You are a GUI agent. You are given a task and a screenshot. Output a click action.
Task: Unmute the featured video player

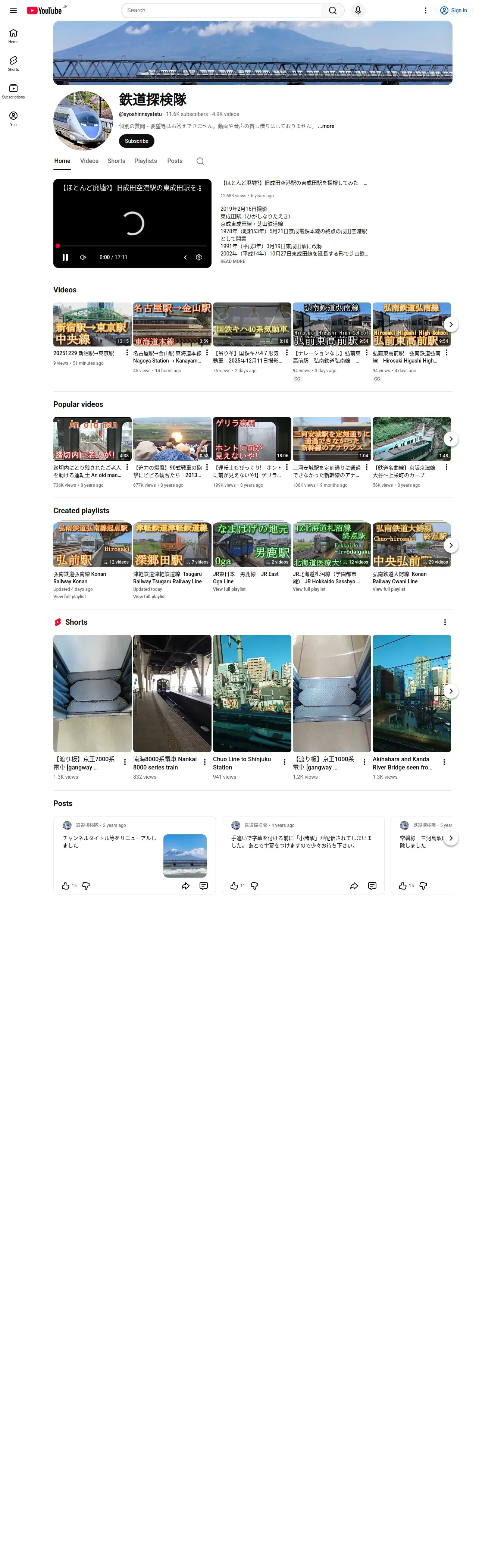point(84,257)
